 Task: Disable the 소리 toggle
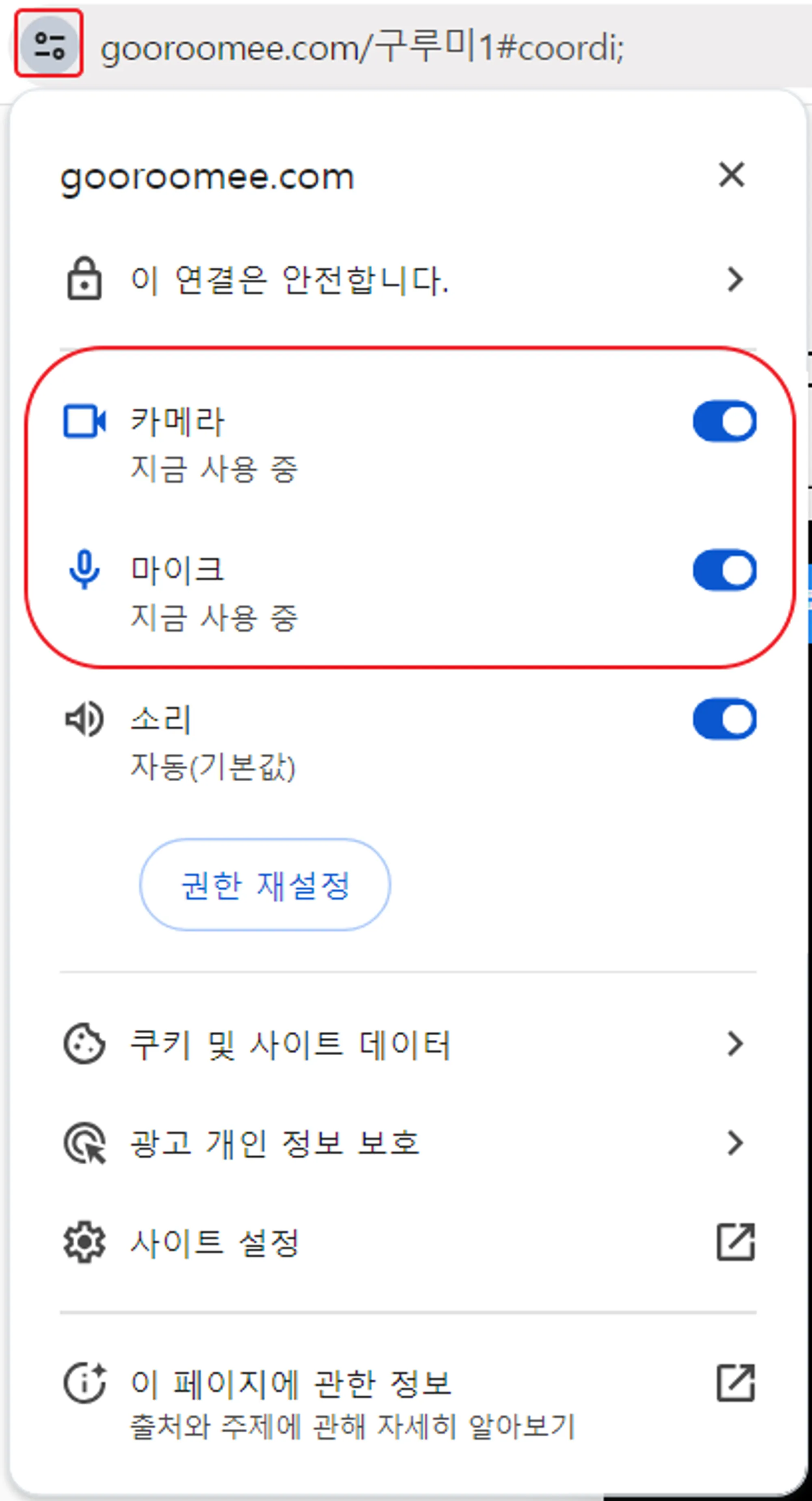point(725,719)
